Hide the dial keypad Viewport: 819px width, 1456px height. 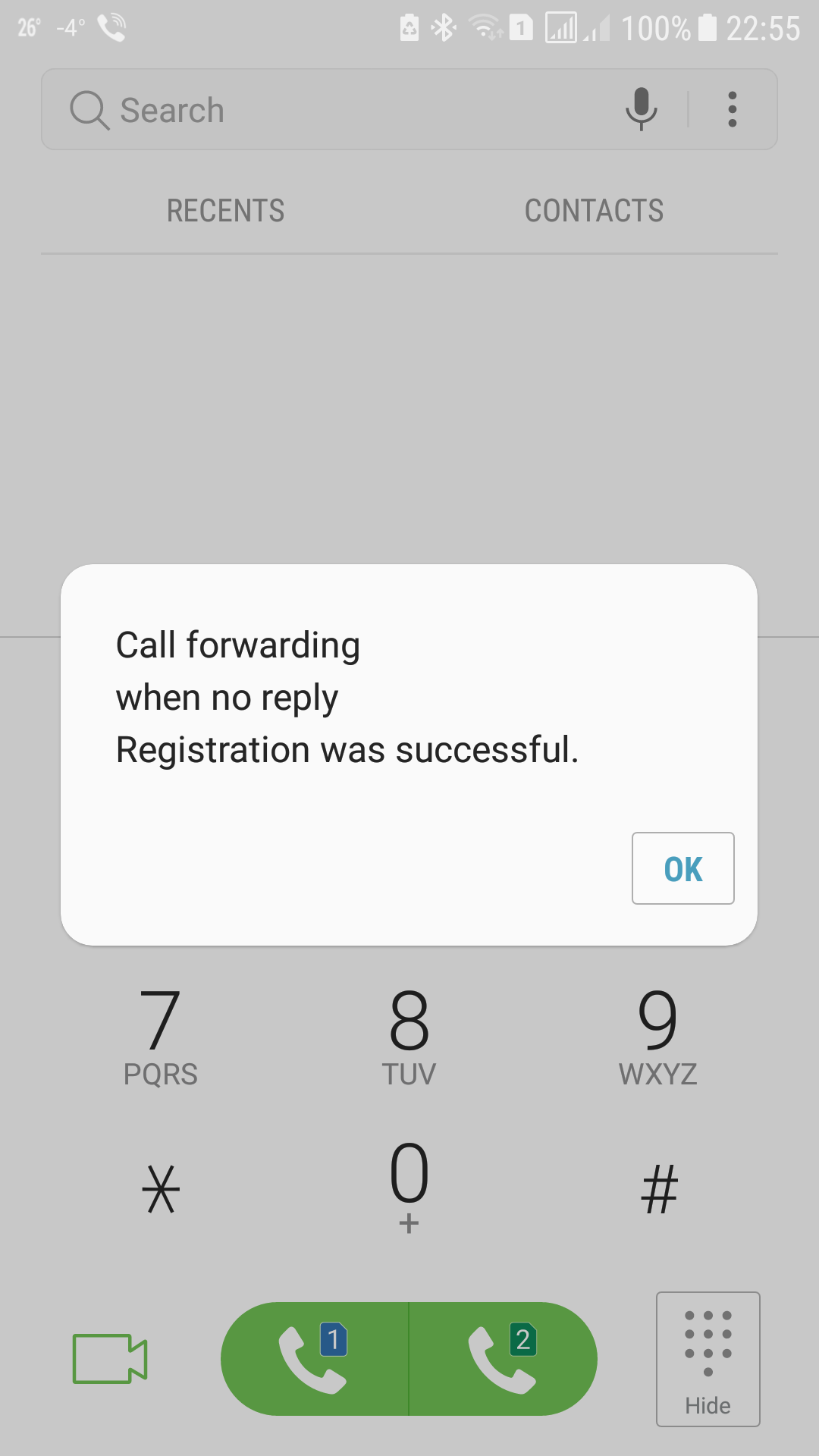pos(708,1358)
